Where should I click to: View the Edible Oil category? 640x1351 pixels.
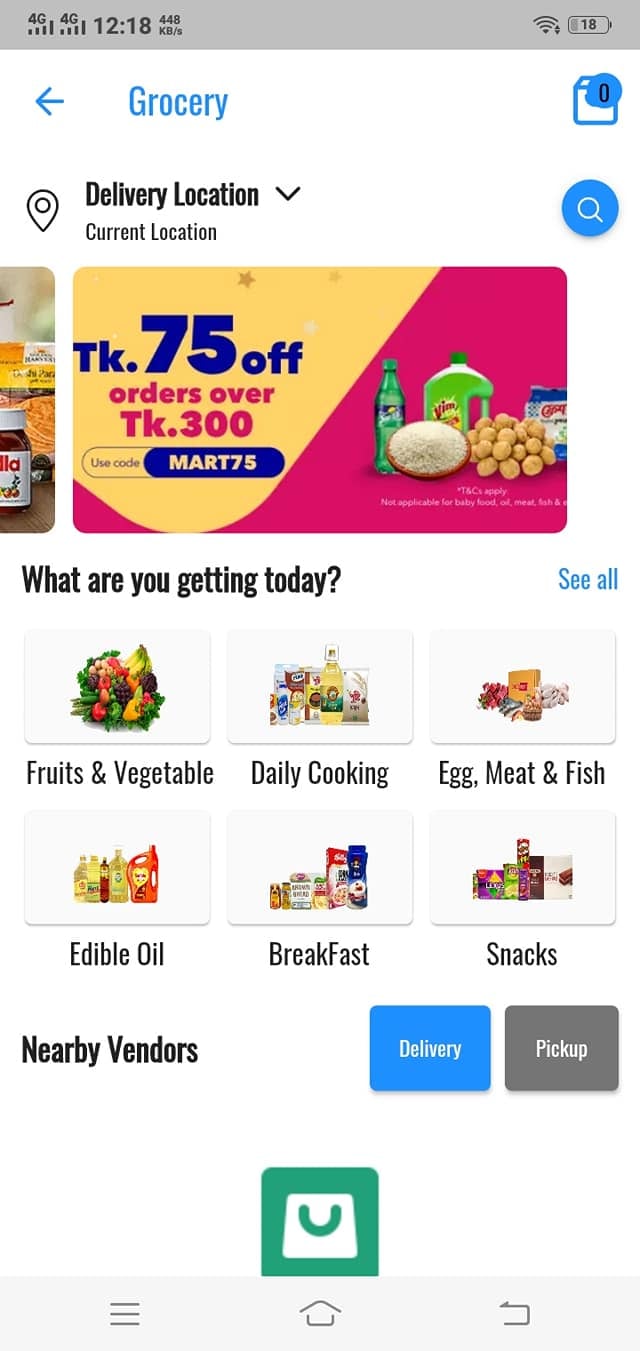click(118, 868)
